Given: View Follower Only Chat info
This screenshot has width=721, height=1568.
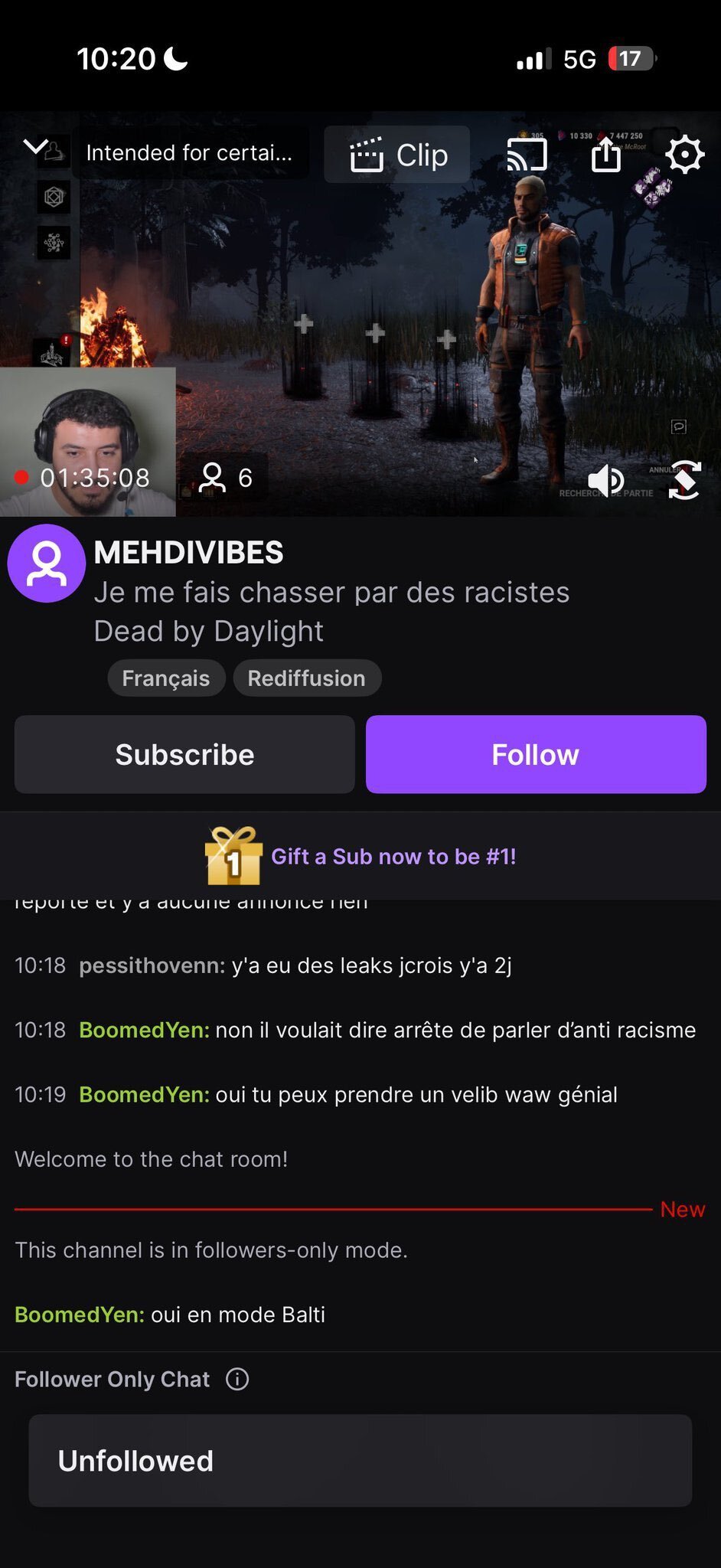Looking at the screenshot, I should coord(237,1379).
